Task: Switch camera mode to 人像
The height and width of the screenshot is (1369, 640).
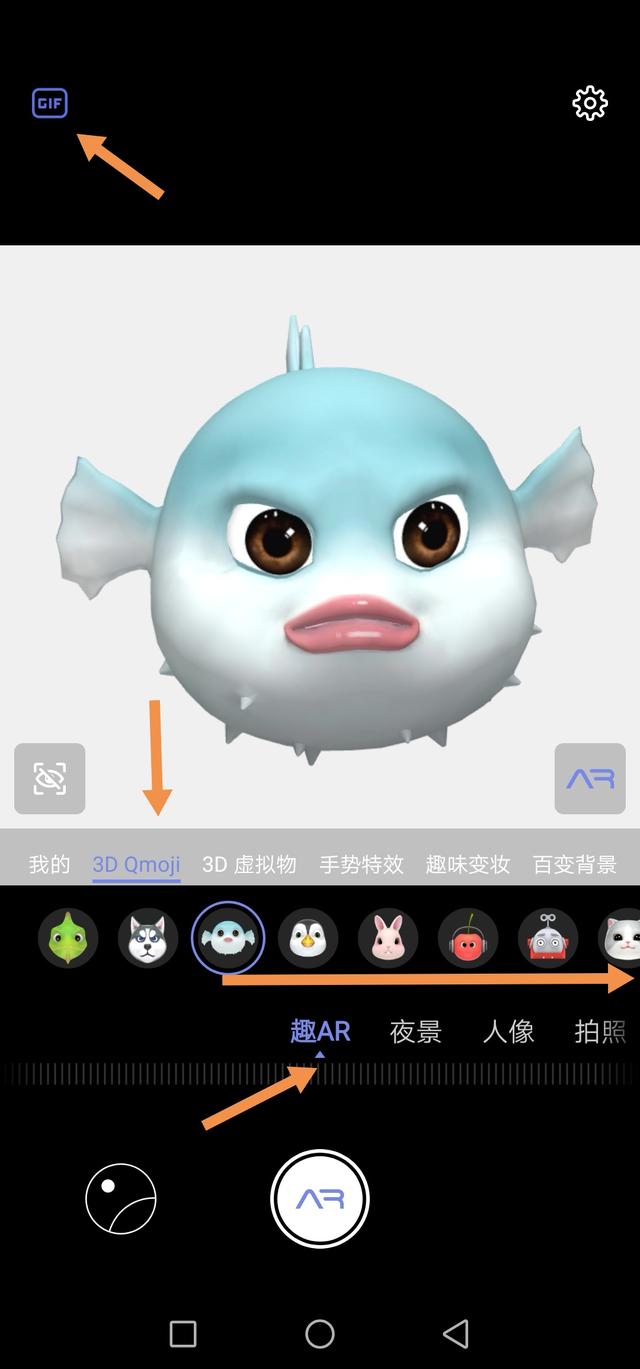Action: (x=509, y=1031)
